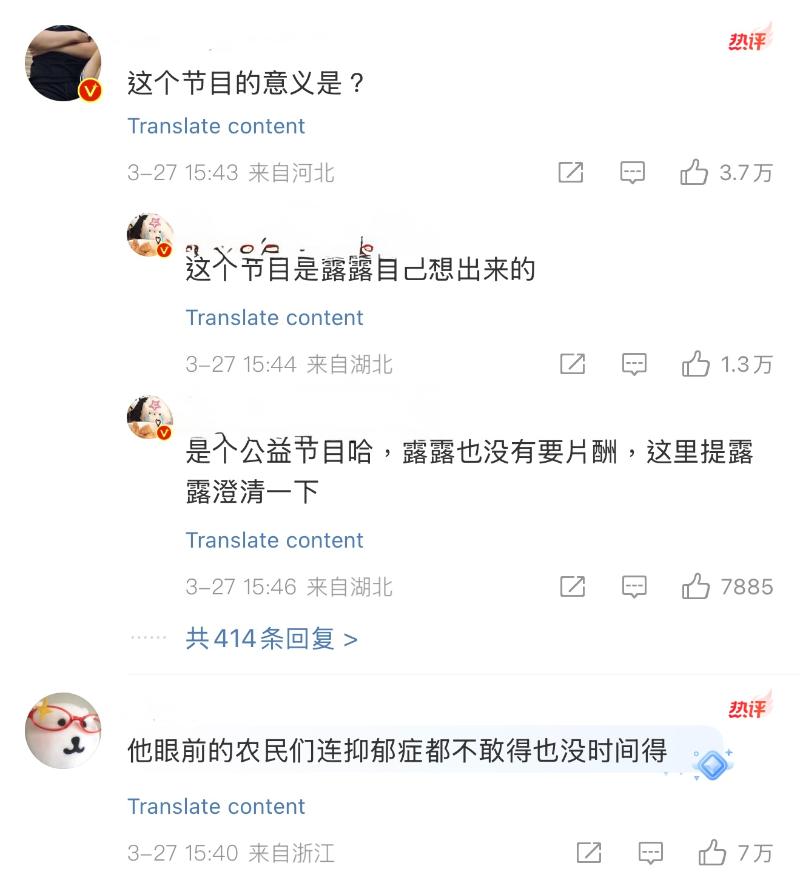The width and height of the screenshot is (800, 883).
Task: Share the comment 这个节目的意义是？
Action: [570, 173]
